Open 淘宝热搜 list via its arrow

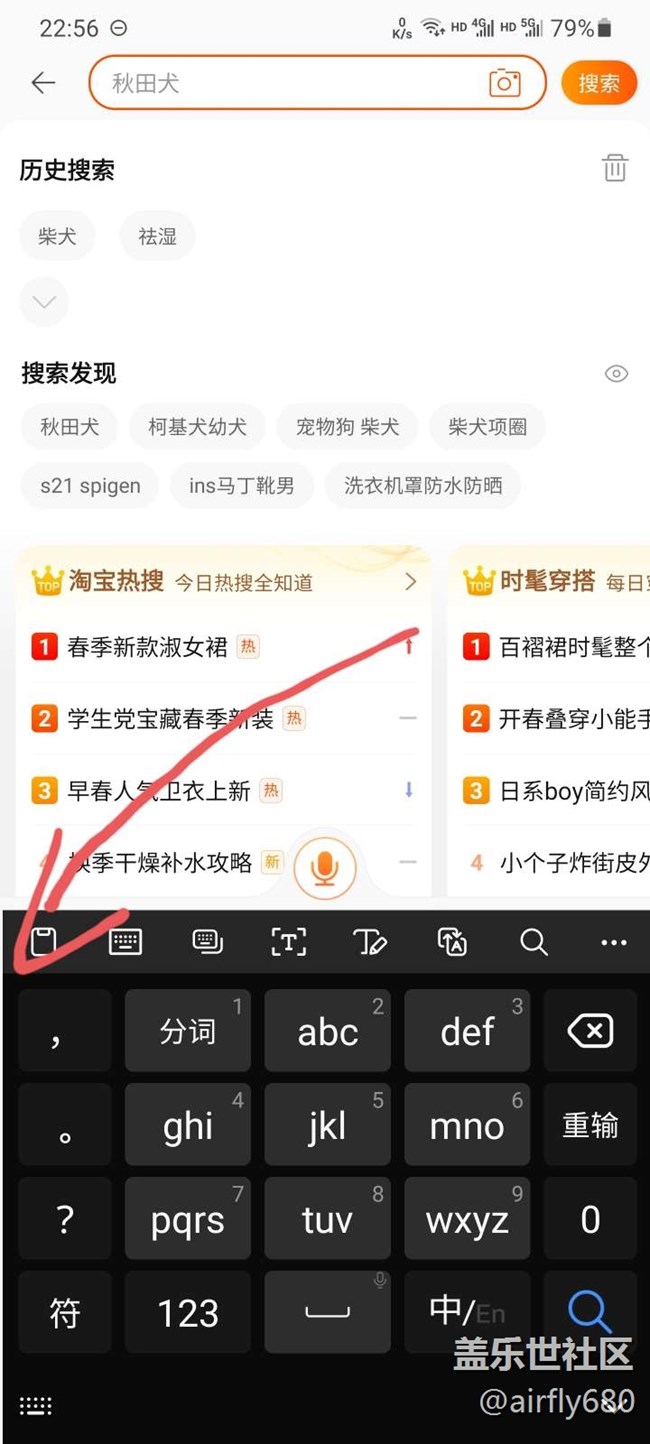click(x=410, y=582)
